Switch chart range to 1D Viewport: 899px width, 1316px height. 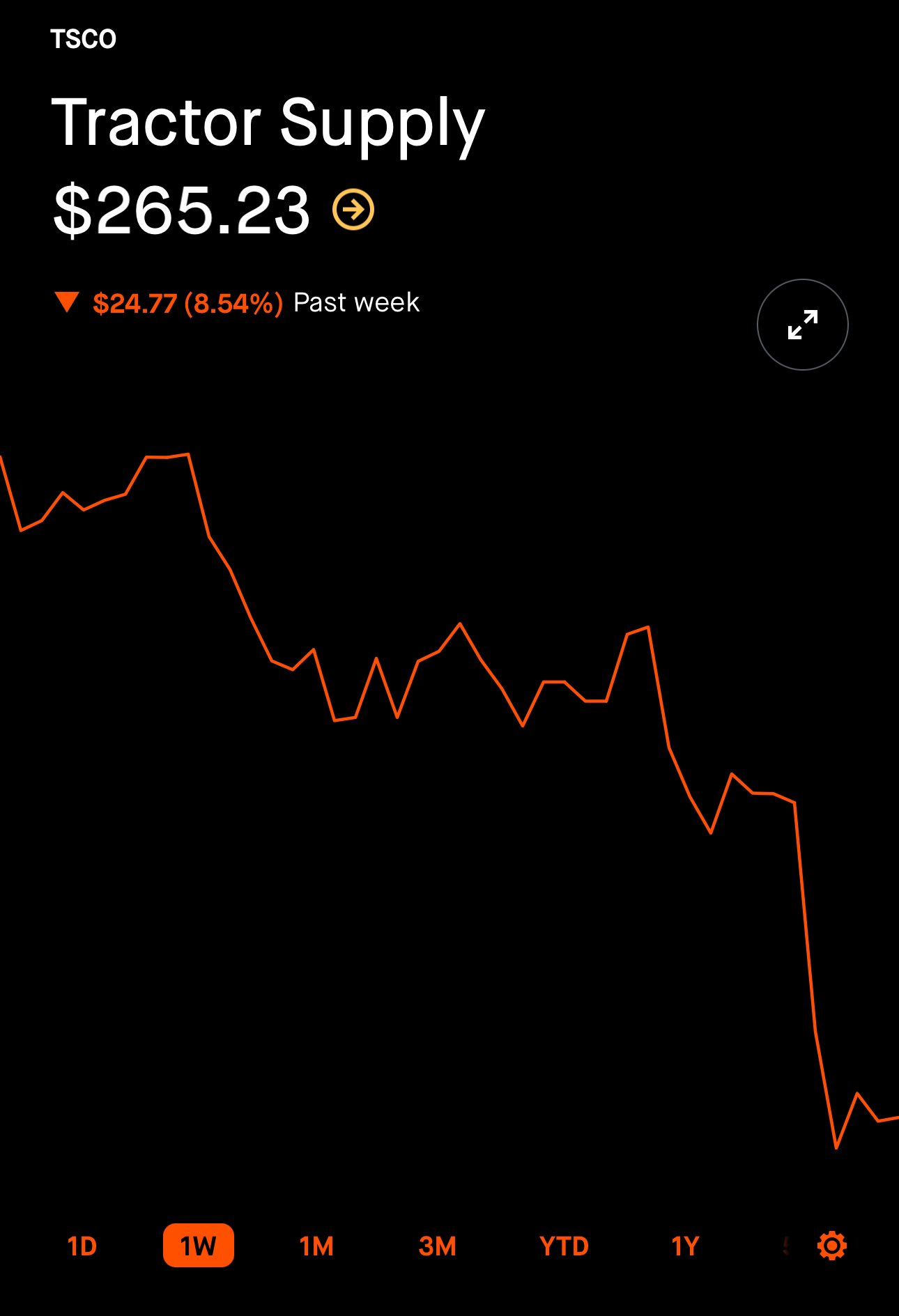tap(82, 1246)
